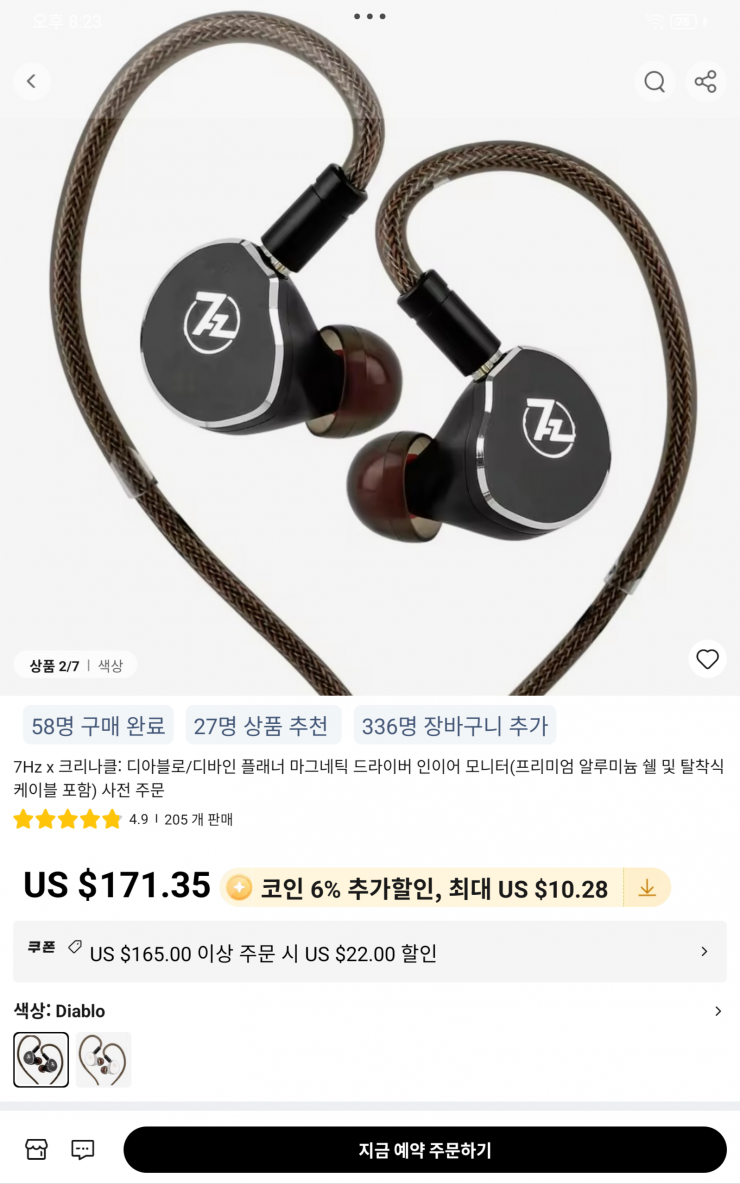Viewport: 740px width, 1184px height.
Task: Open the chat message icon
Action: pyautogui.click(x=84, y=1149)
